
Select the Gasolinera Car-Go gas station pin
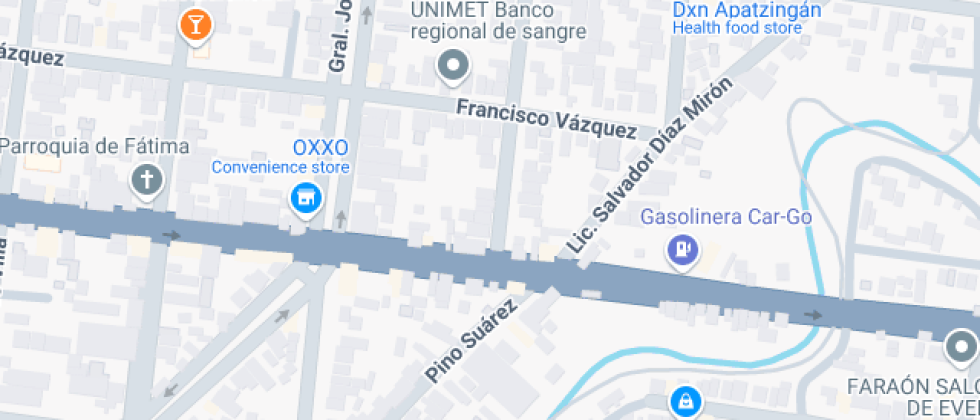tap(684, 247)
